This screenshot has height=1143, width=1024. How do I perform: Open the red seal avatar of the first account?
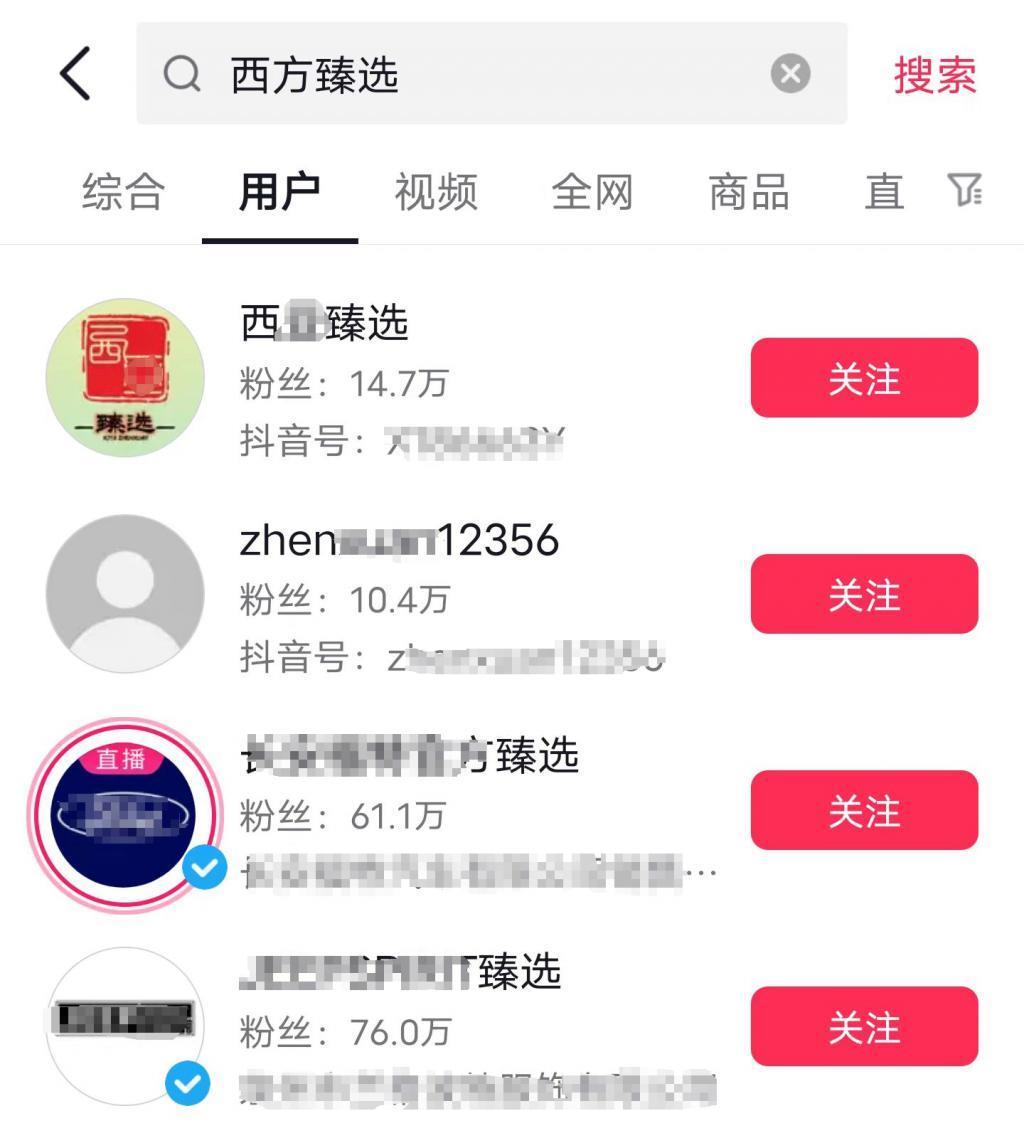pos(124,378)
